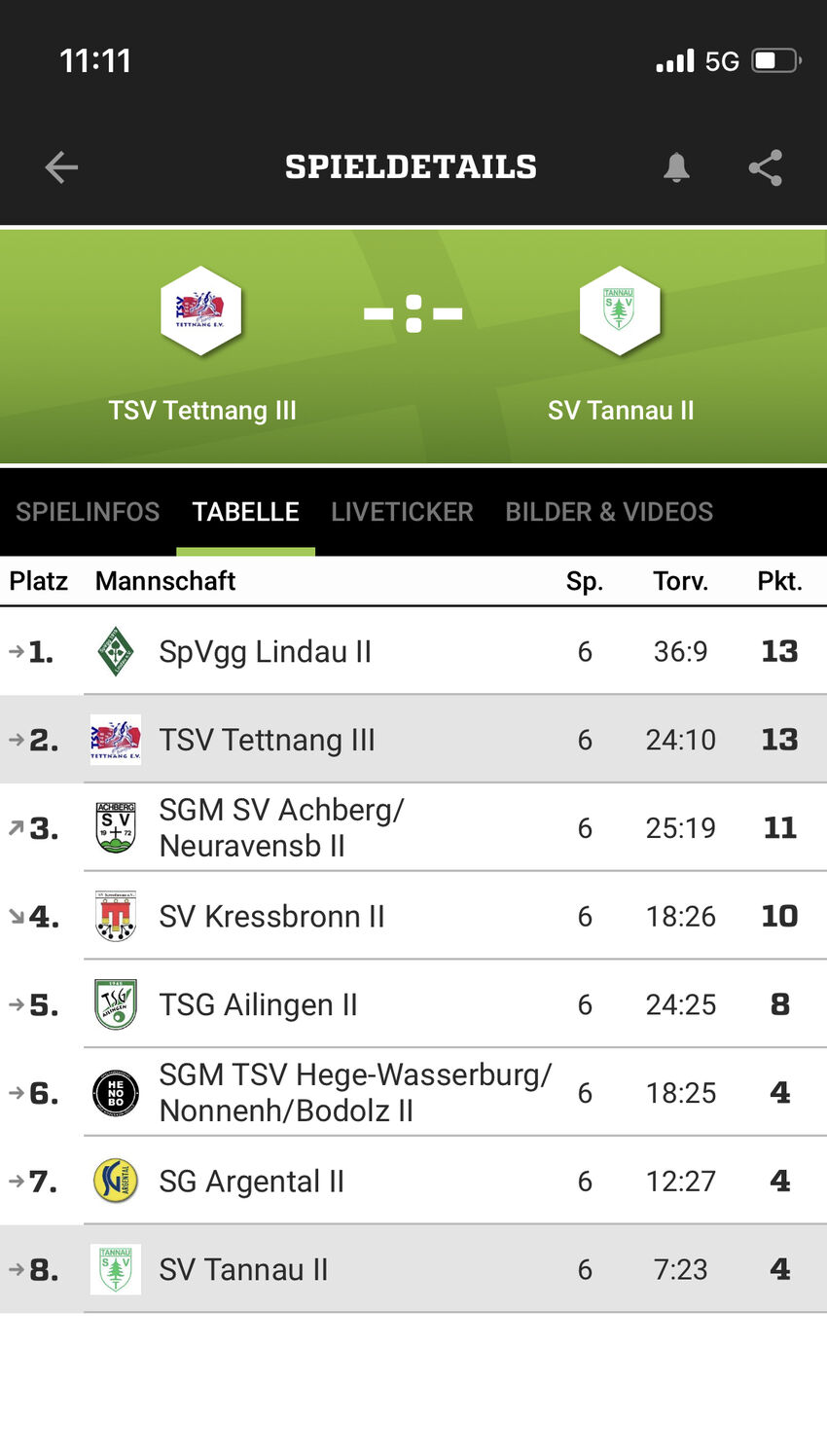Switch to the Liveticker tab

coord(402,512)
